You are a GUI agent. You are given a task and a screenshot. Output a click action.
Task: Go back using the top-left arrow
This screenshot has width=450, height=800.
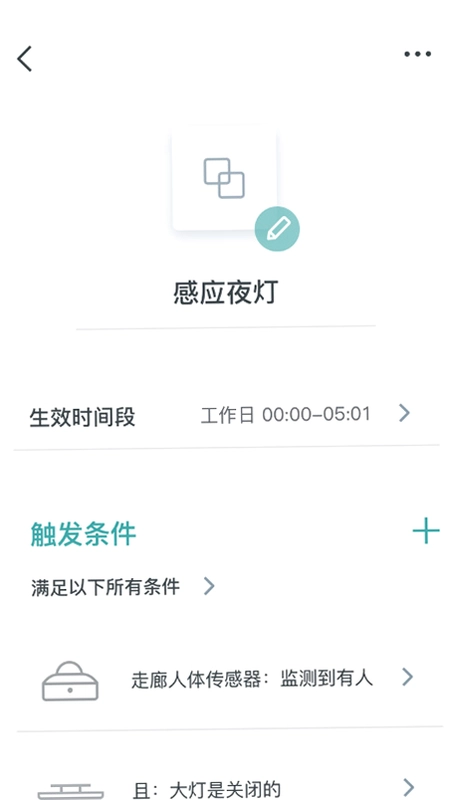click(x=24, y=59)
